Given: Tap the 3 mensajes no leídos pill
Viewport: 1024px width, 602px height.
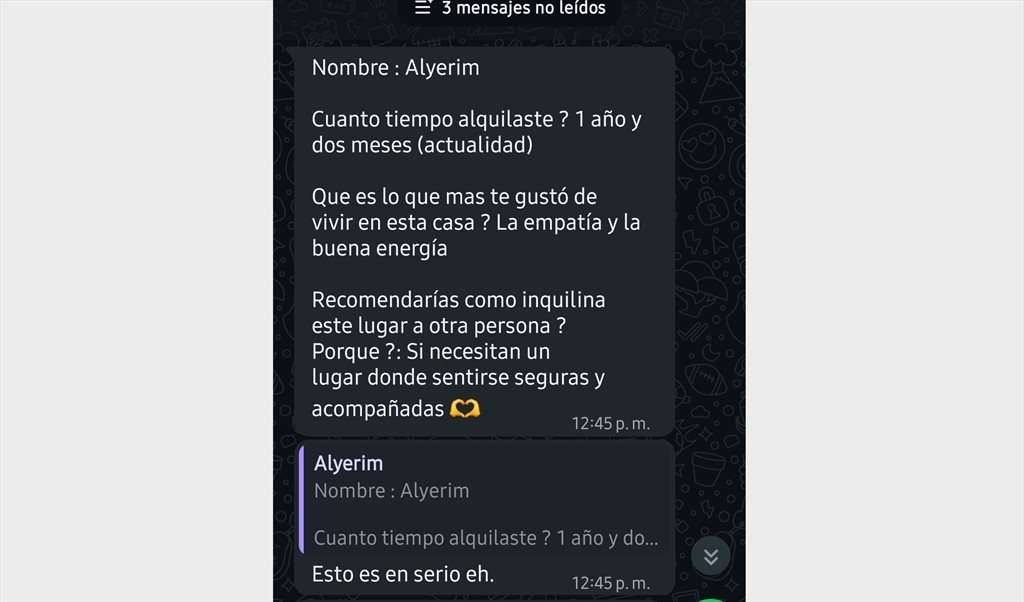Looking at the screenshot, I should pyautogui.click(x=510, y=9).
